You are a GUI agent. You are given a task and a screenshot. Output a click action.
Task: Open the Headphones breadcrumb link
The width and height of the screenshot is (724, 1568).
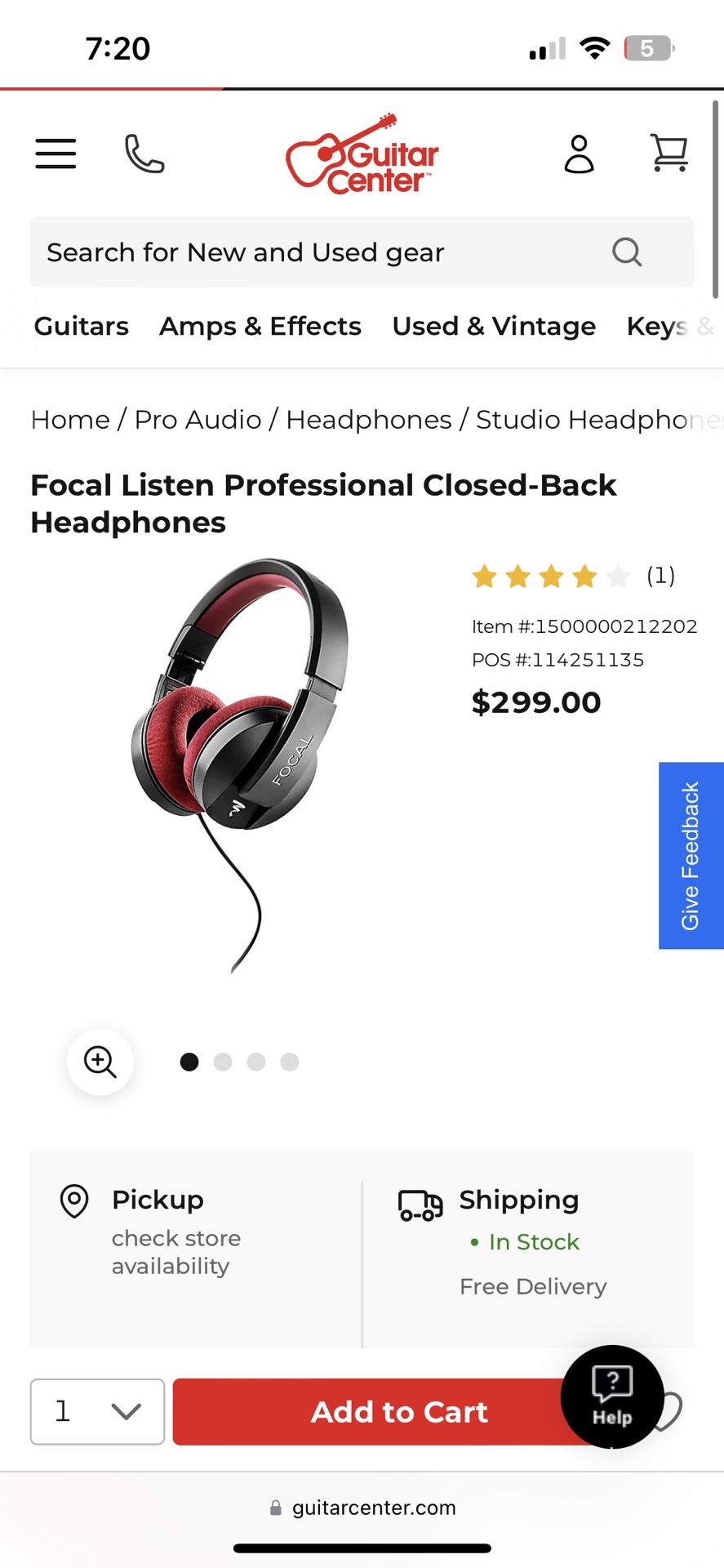[369, 420]
